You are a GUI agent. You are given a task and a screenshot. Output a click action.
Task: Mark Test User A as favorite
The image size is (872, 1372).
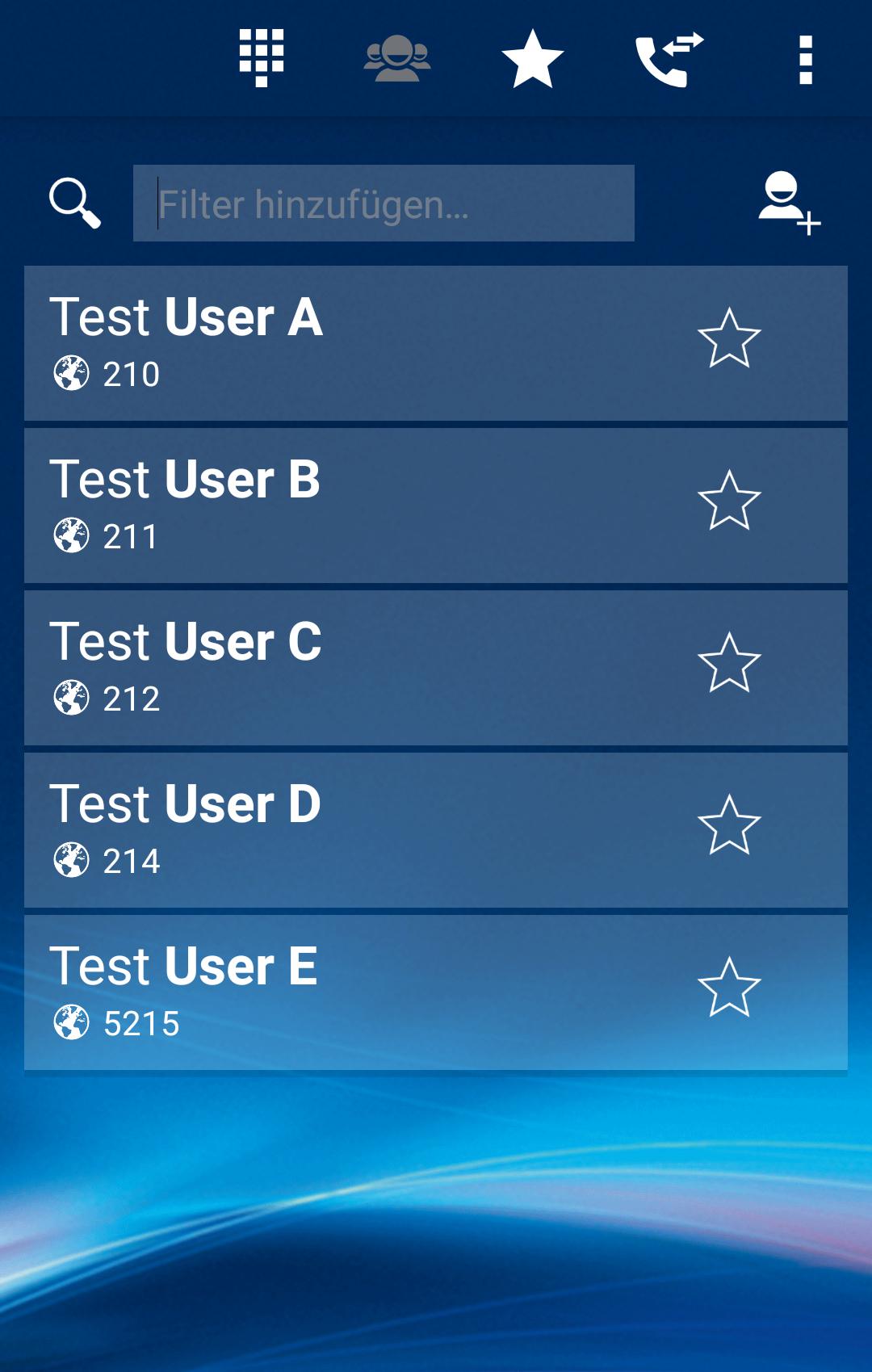[x=729, y=338]
